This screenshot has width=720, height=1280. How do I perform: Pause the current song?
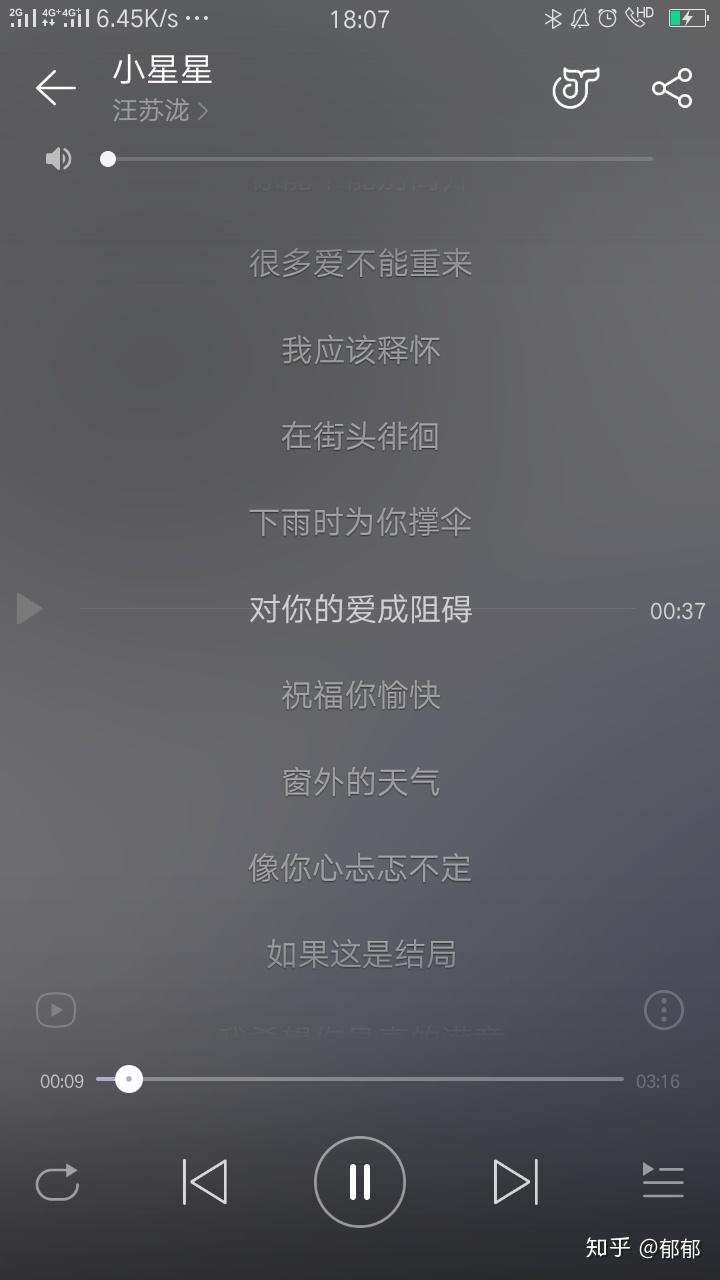(x=360, y=1182)
